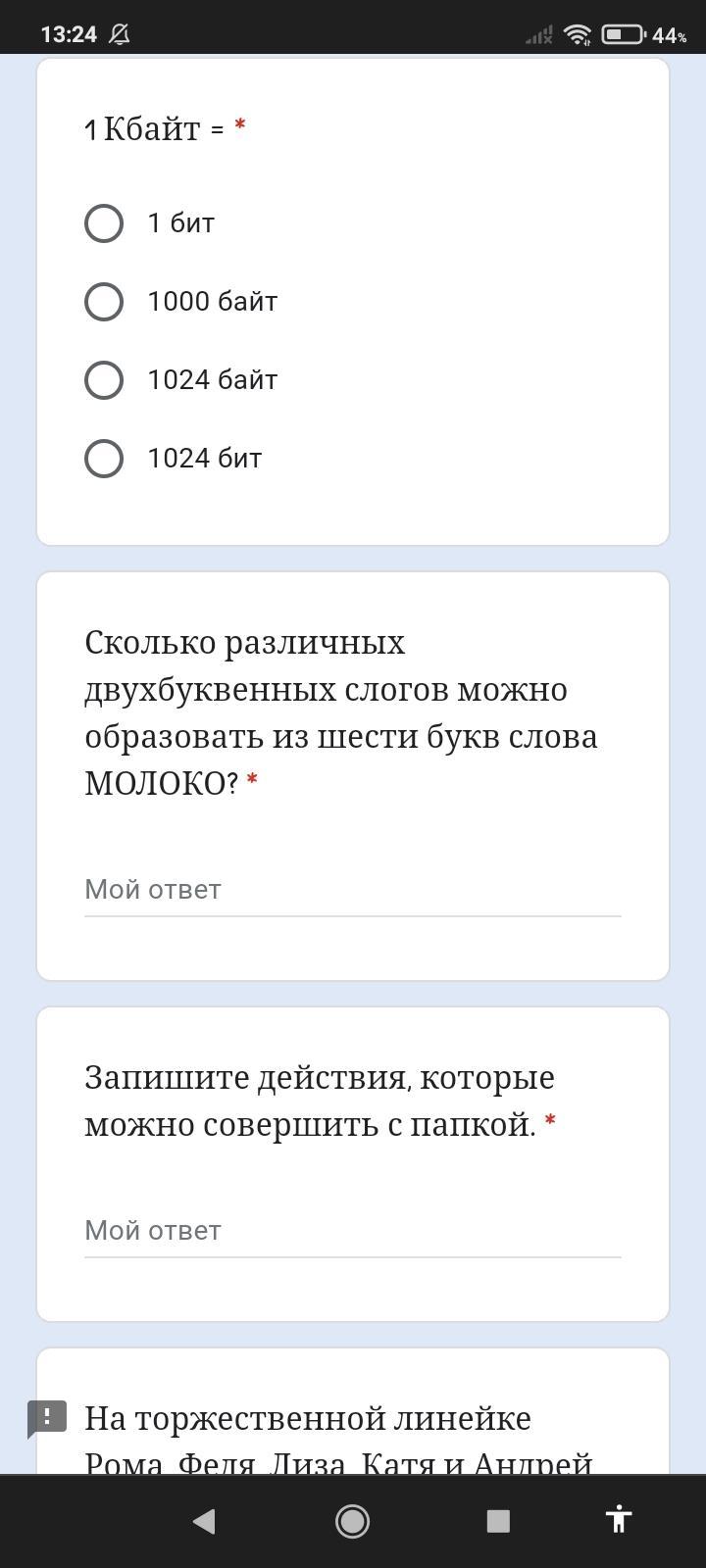Select the '1 бит' answer option

point(104,223)
